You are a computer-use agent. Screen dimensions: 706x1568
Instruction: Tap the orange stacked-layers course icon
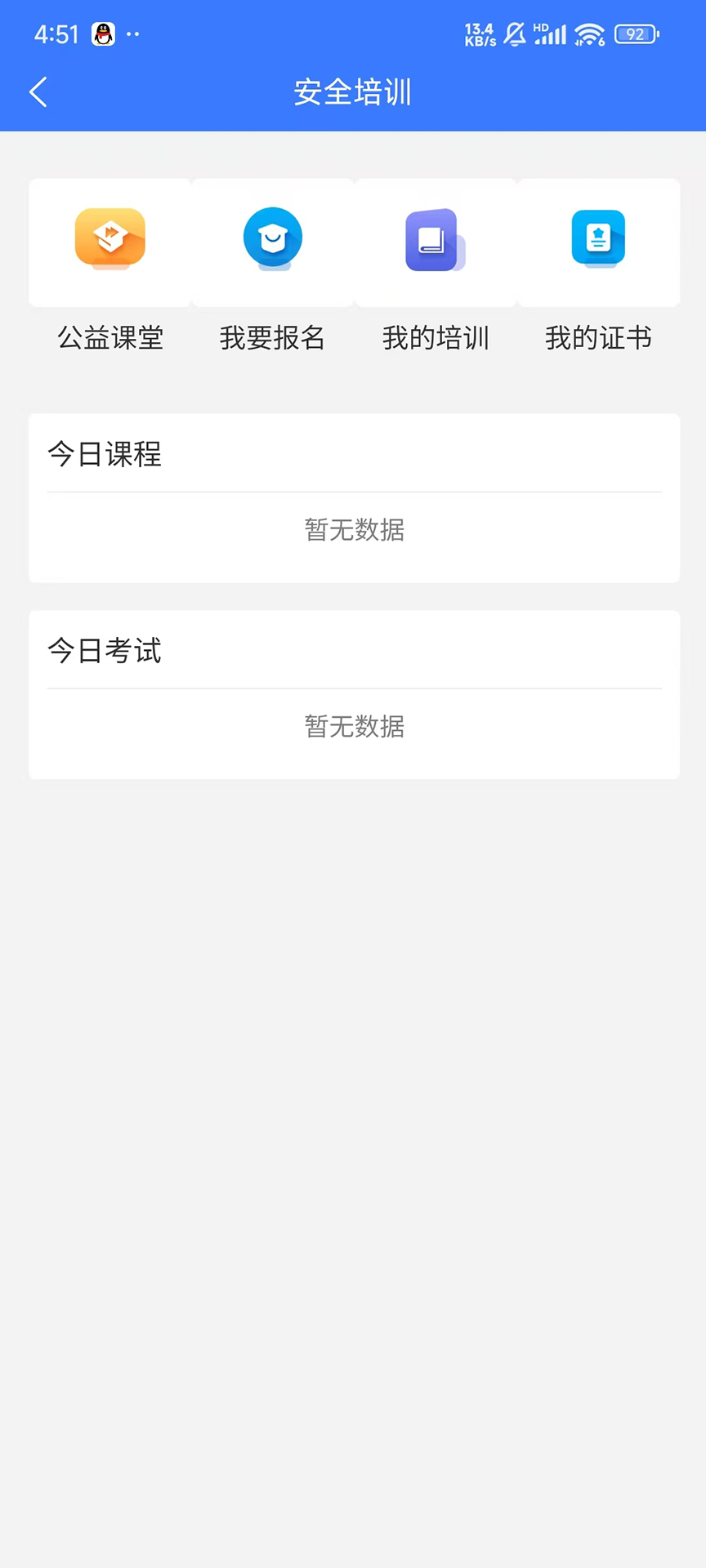click(110, 238)
